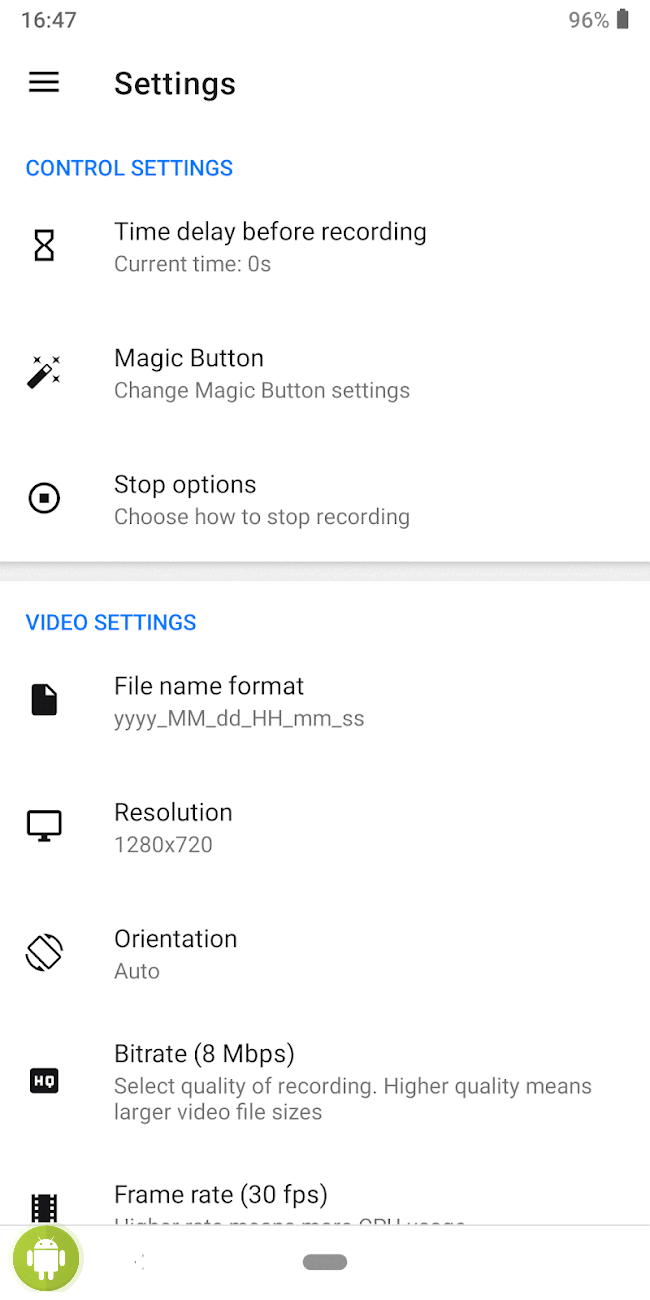Open the hamburger navigation drawer
The height and width of the screenshot is (1300, 650).
pyautogui.click(x=44, y=83)
